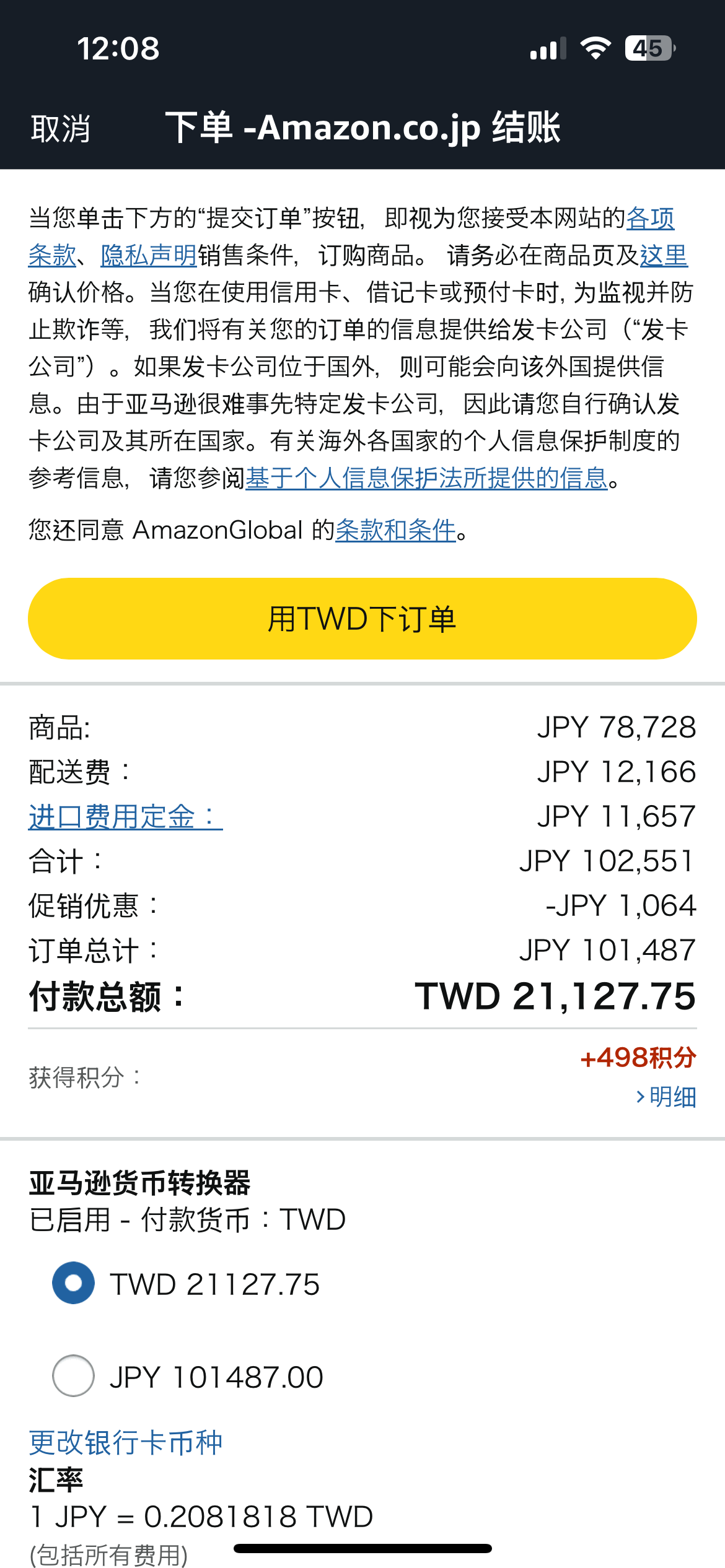Screen dimensions: 725x1568
Task: Select the TWD 21127.75 payment option
Action: pos(74,1283)
